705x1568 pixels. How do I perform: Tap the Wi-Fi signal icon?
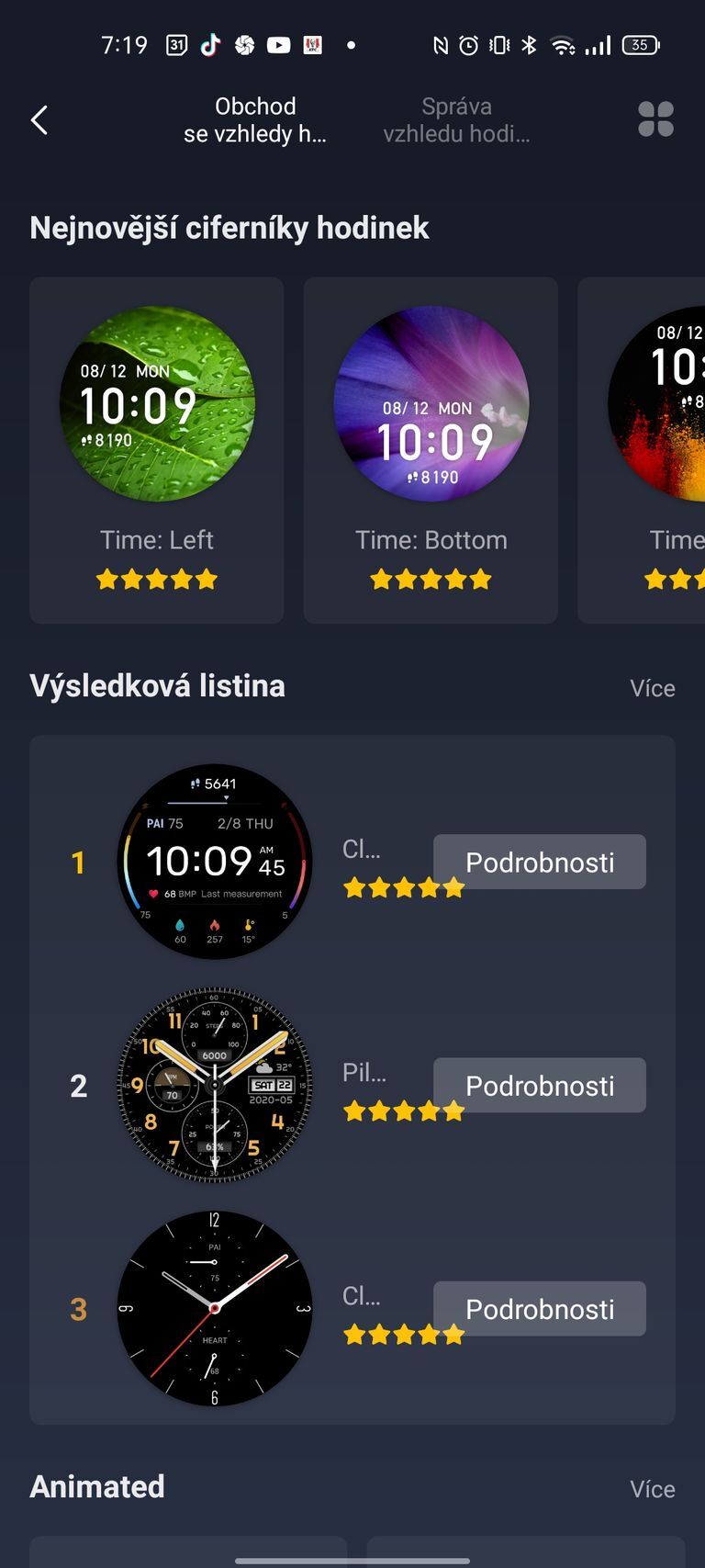pyautogui.click(x=561, y=45)
